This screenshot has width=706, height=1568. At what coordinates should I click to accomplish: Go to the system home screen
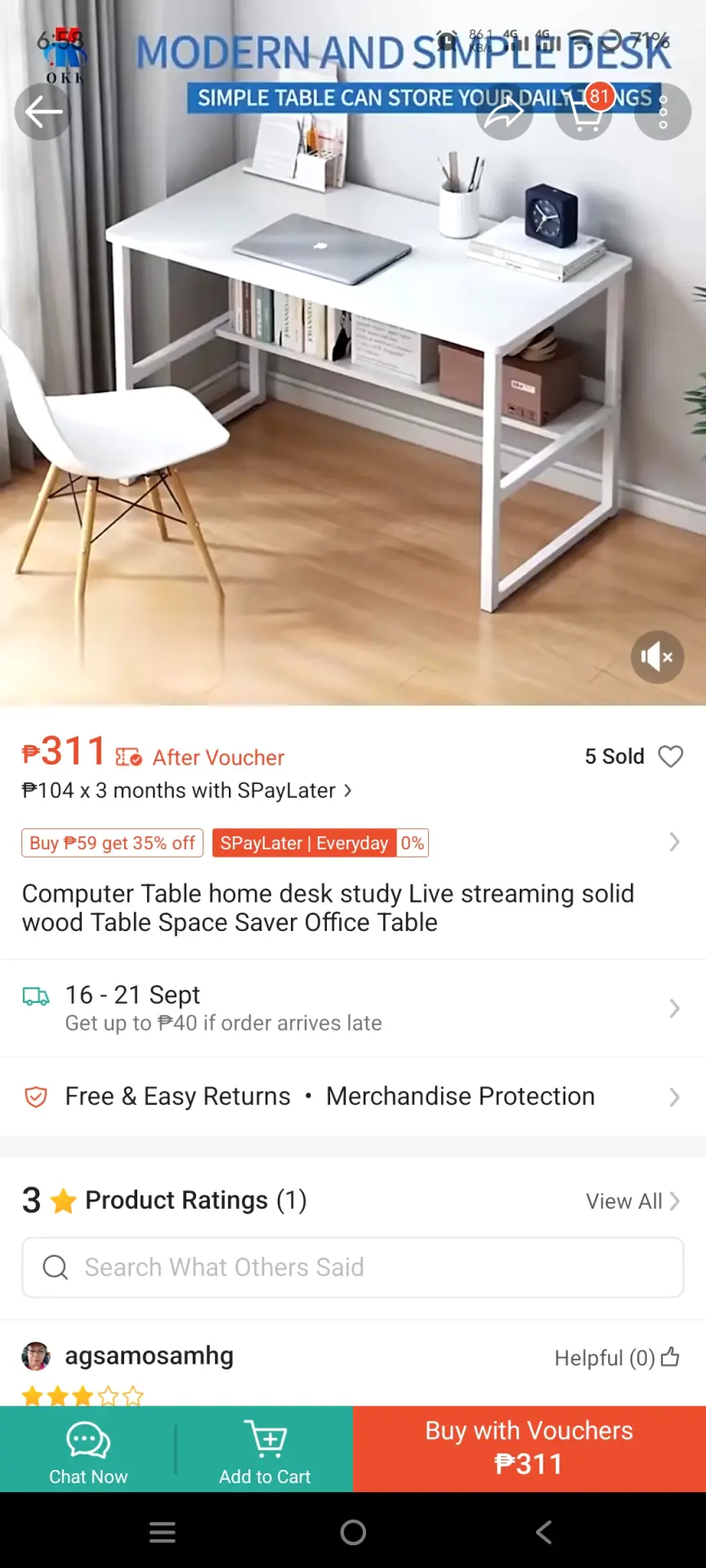pyautogui.click(x=353, y=1532)
